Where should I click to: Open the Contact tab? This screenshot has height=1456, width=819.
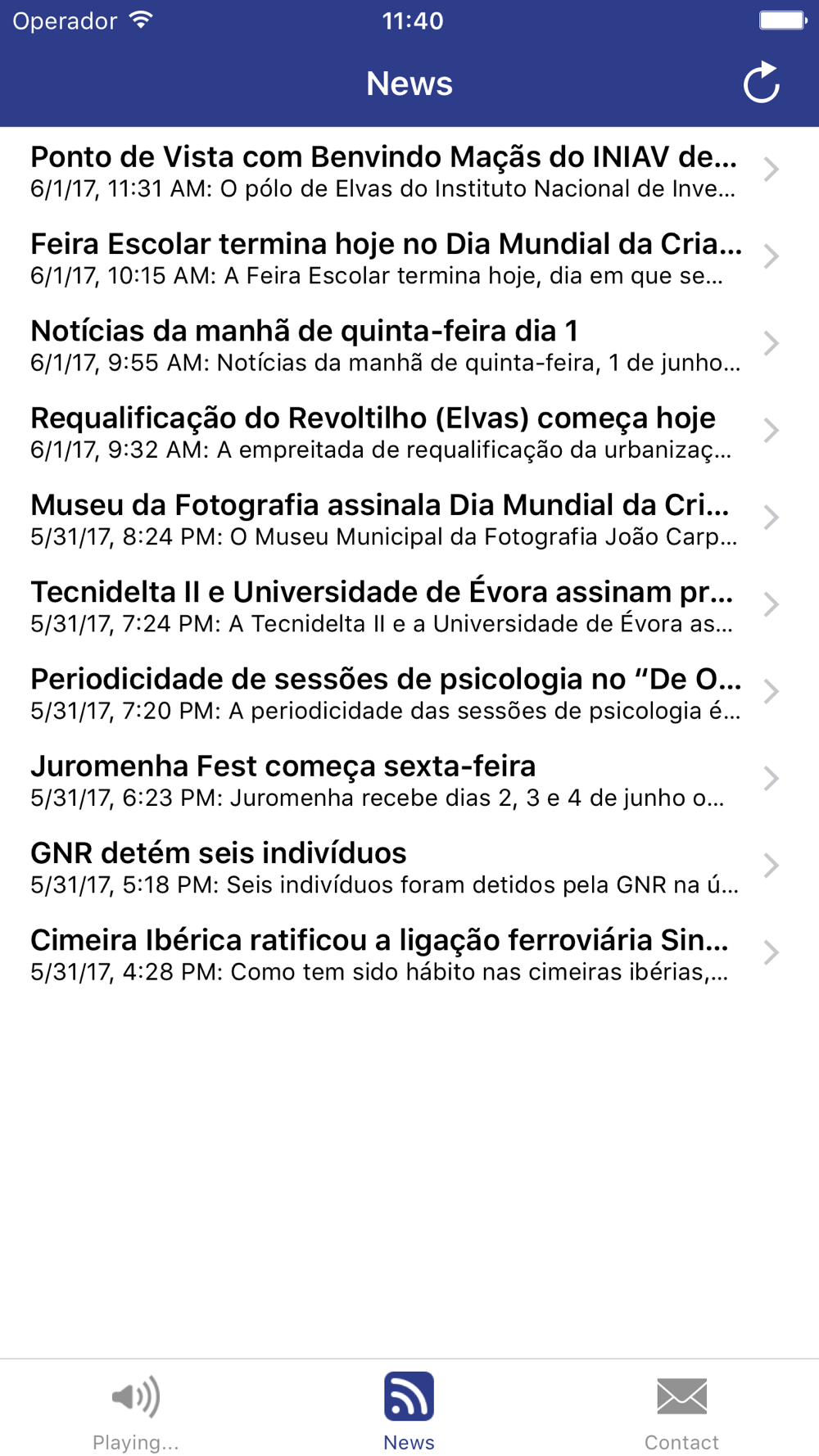(x=681, y=1412)
